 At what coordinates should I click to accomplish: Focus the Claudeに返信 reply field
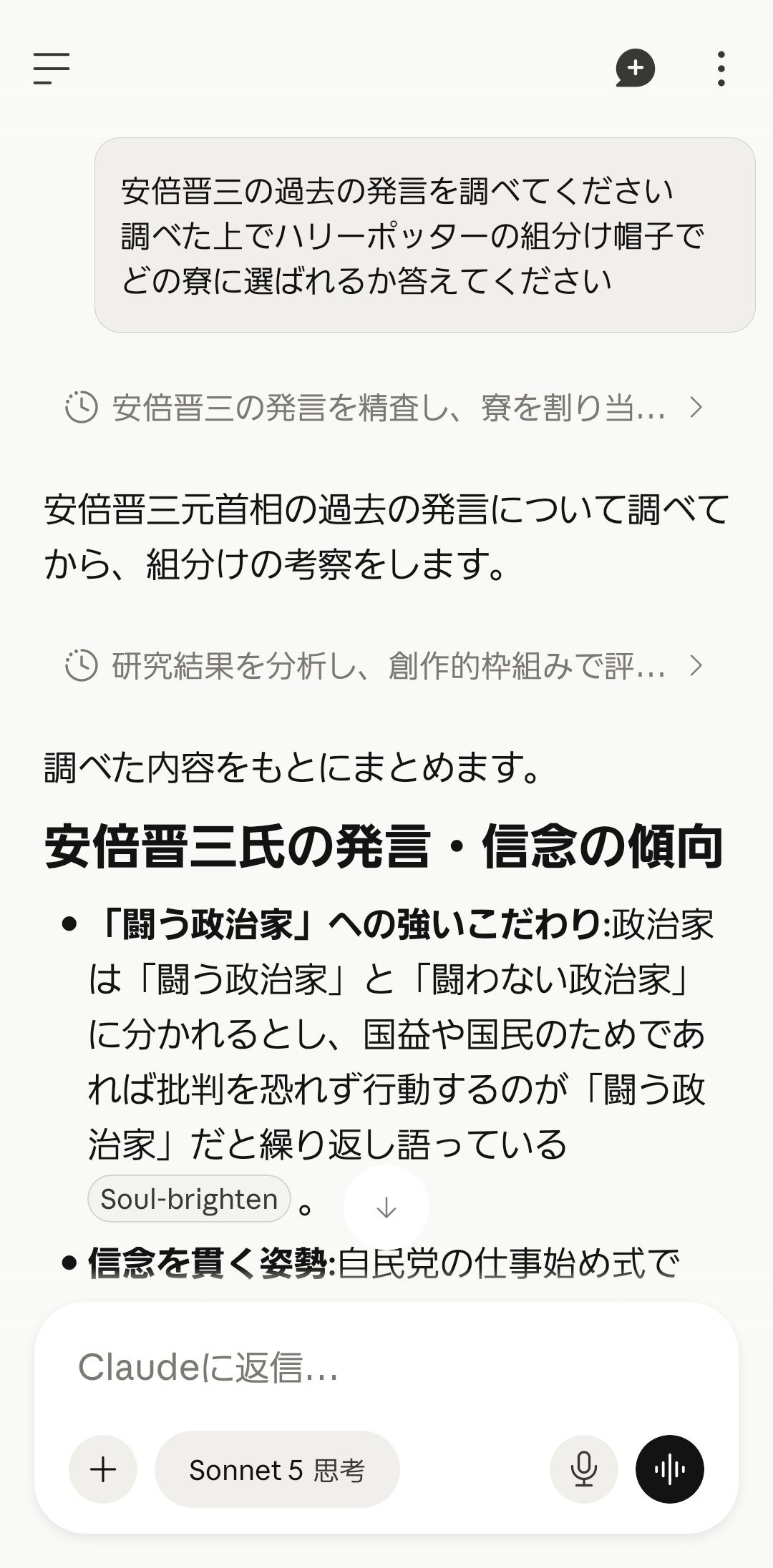tap(386, 1367)
